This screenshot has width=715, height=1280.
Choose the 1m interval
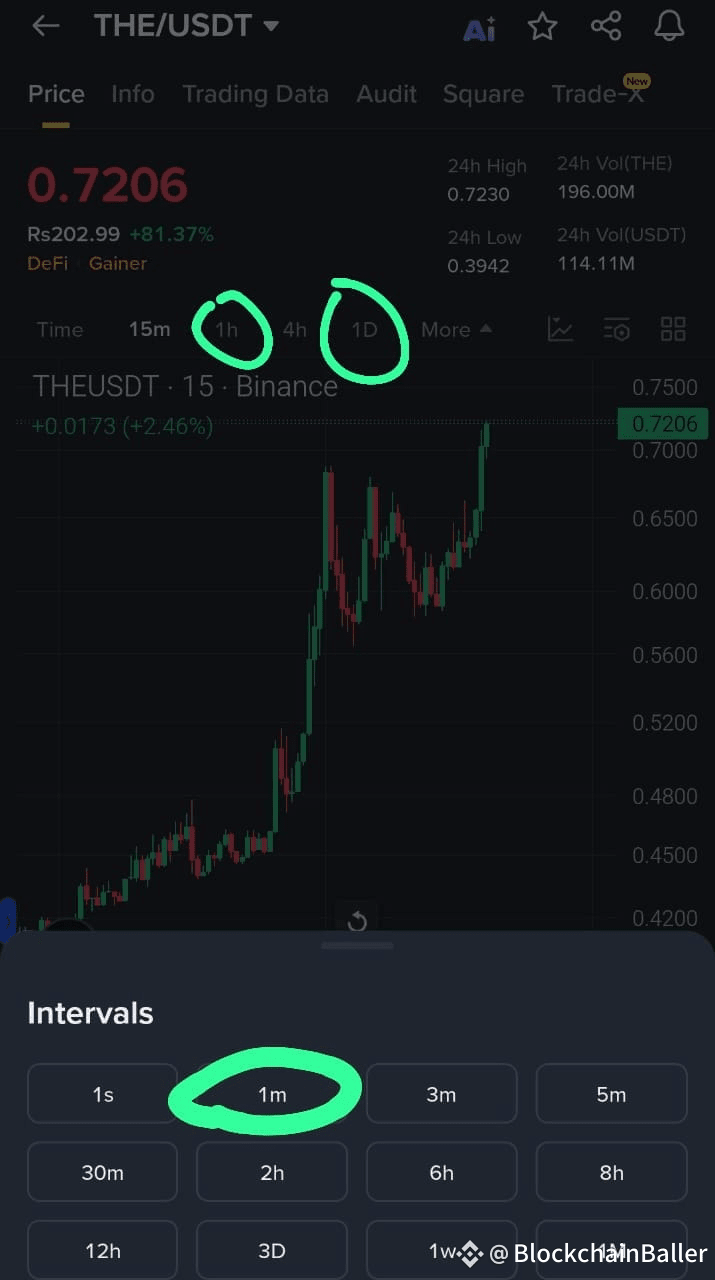coord(272,1094)
